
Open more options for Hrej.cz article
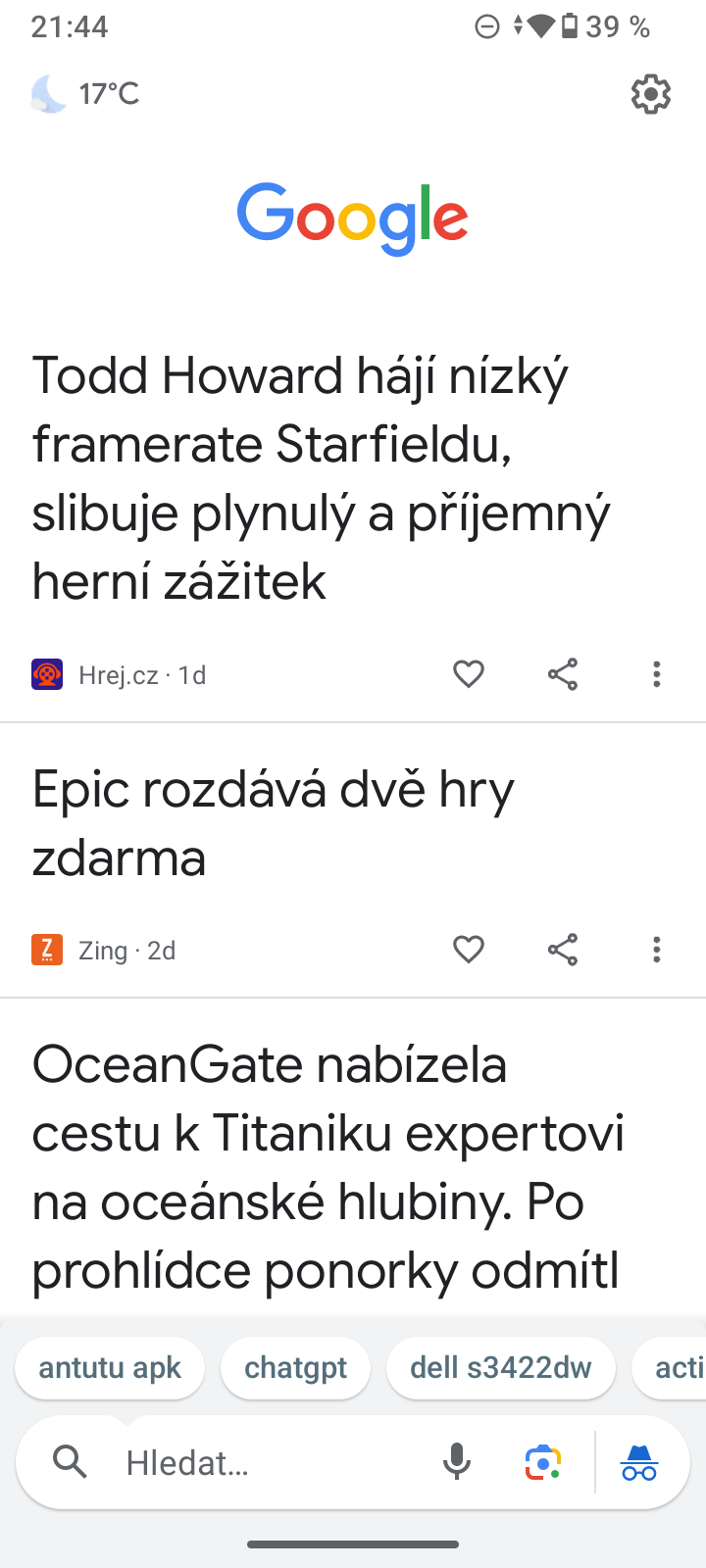click(x=657, y=674)
